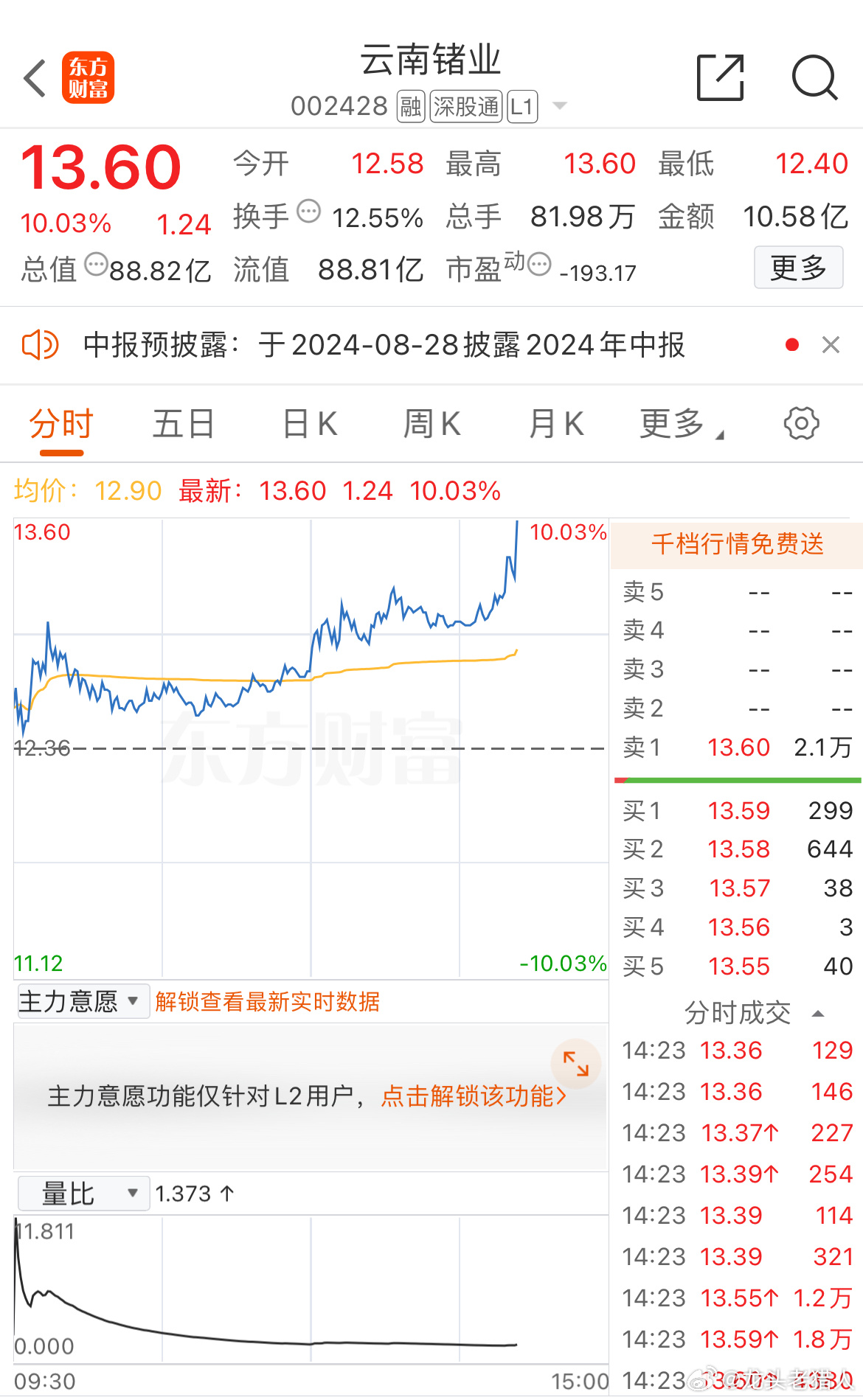
Task: Expand the chart to full screen
Action: 575,1064
